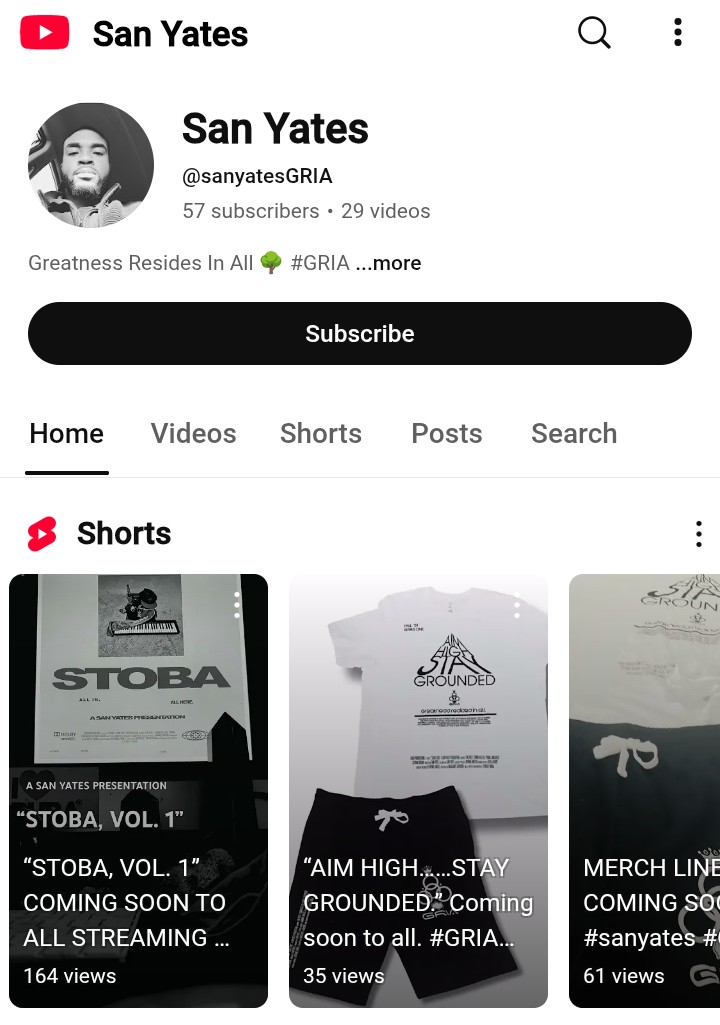Open options for the "STOBA, VOL. 1" short
This screenshot has width=720, height=1025.
[237, 604]
